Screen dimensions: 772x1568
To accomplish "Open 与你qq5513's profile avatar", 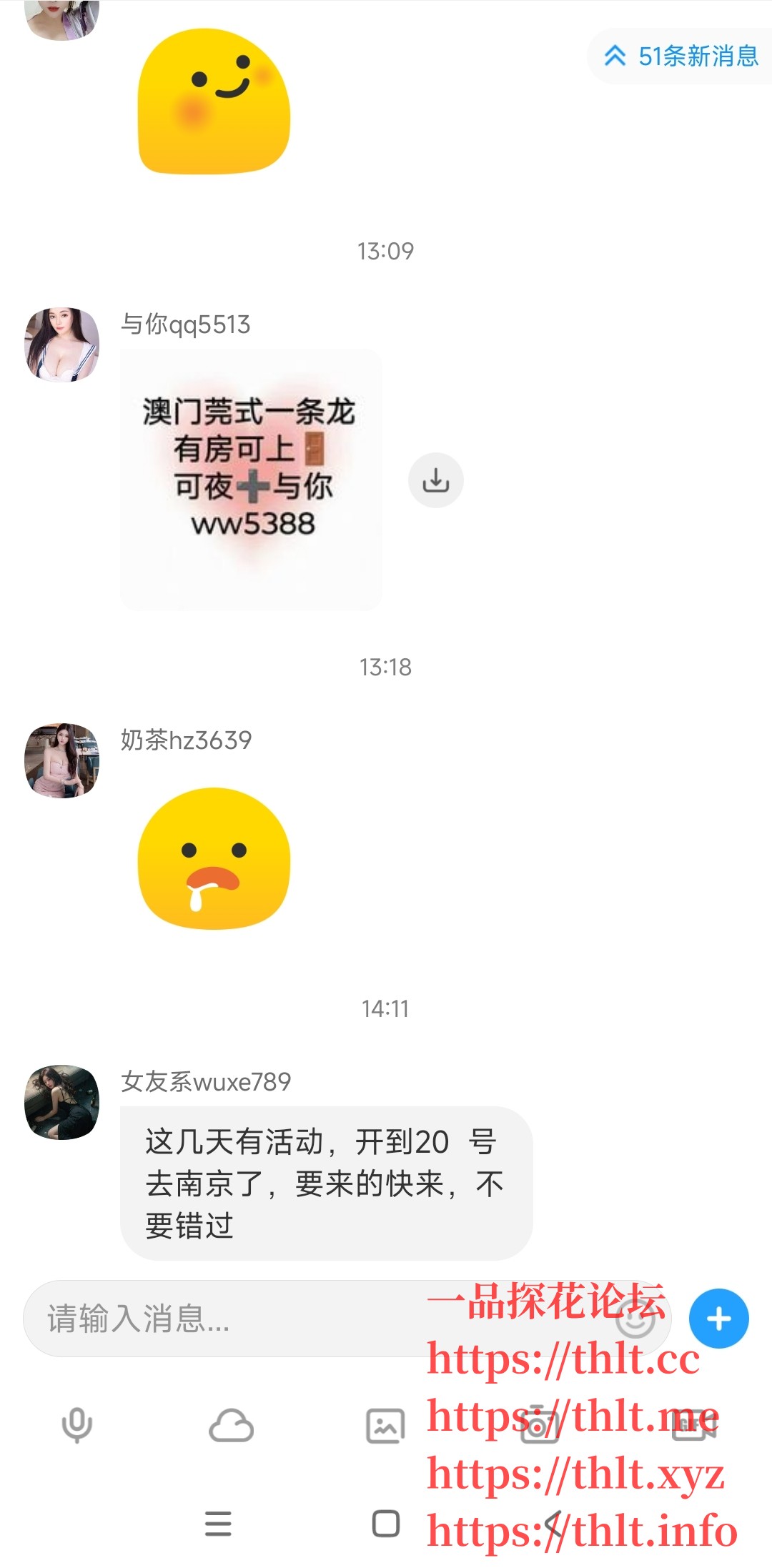I will (x=61, y=343).
